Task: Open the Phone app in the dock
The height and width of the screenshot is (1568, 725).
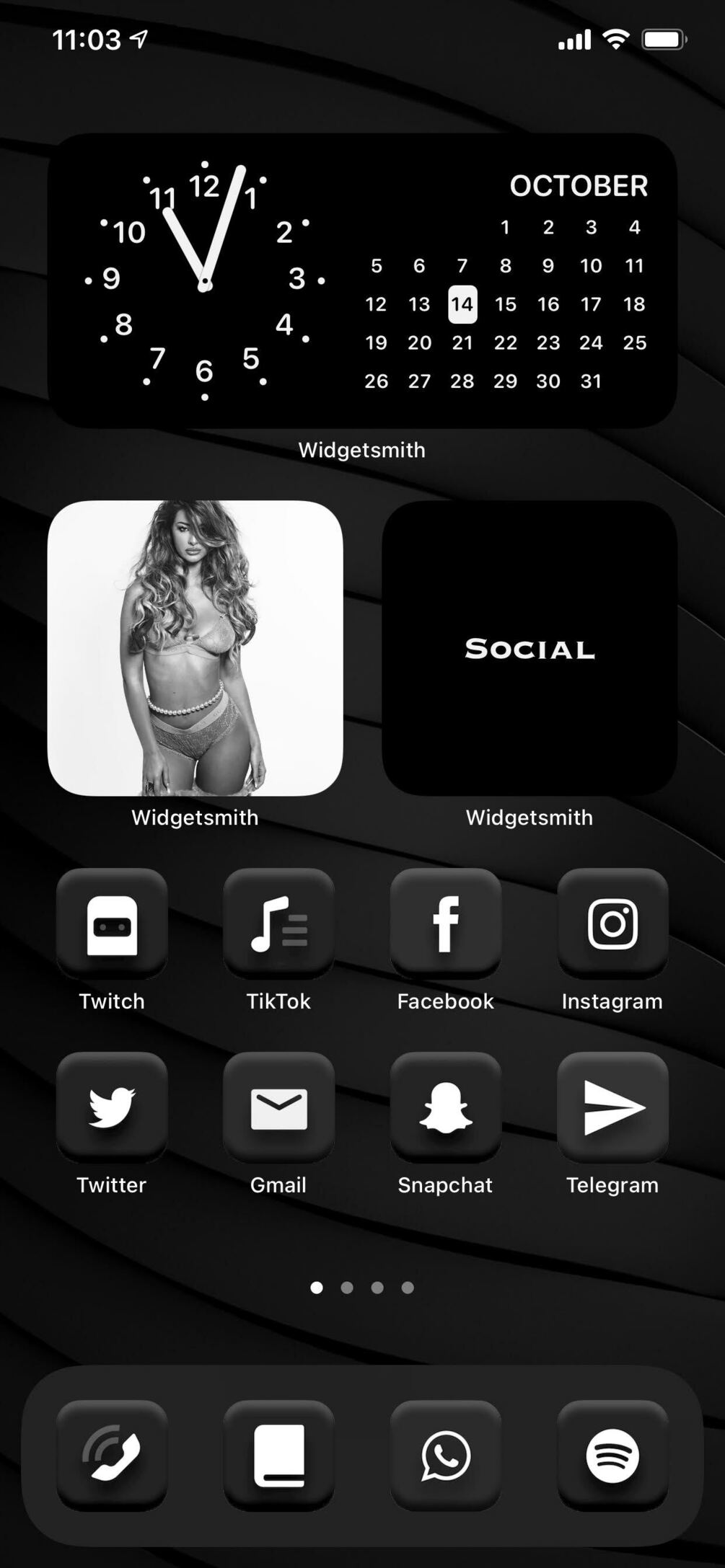Action: (x=112, y=1456)
